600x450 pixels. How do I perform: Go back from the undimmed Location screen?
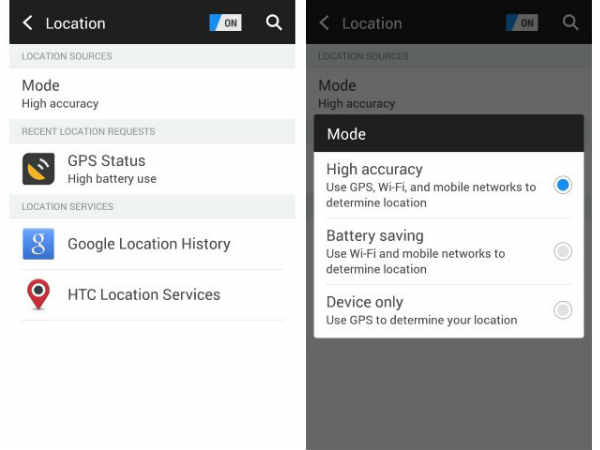(x=28, y=22)
